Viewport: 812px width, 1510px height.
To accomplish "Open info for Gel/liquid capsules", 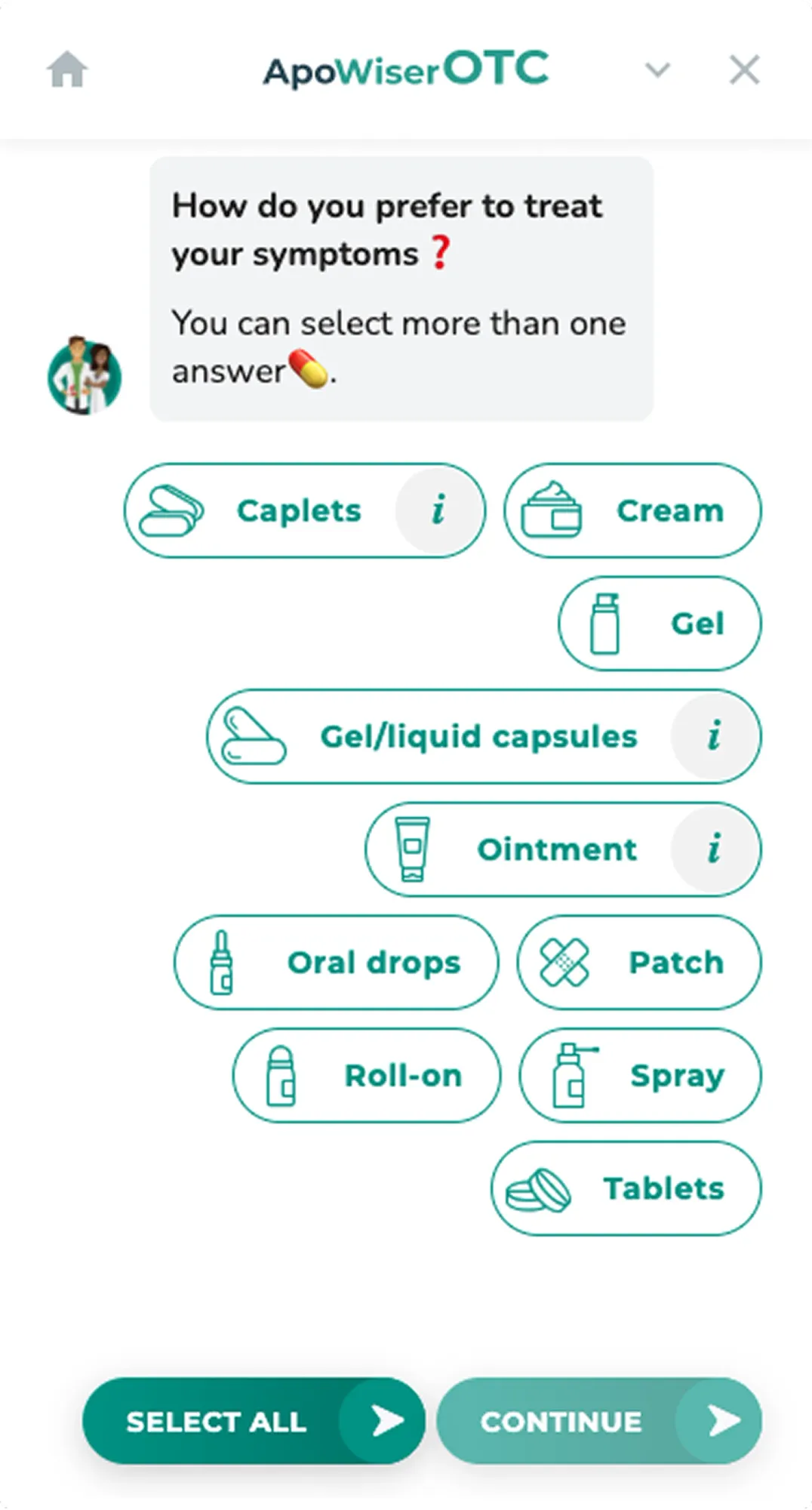I will point(713,737).
